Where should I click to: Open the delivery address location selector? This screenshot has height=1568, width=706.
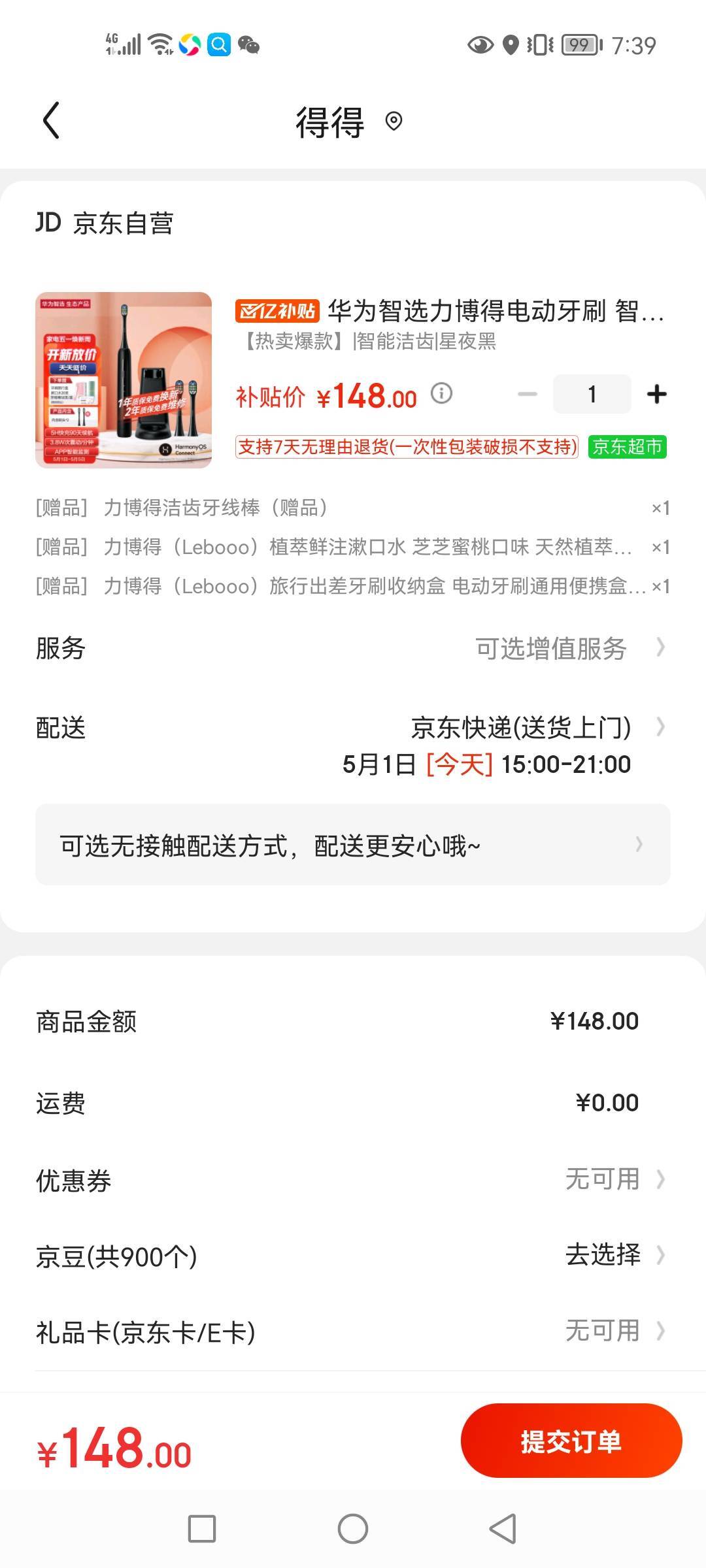click(x=394, y=122)
